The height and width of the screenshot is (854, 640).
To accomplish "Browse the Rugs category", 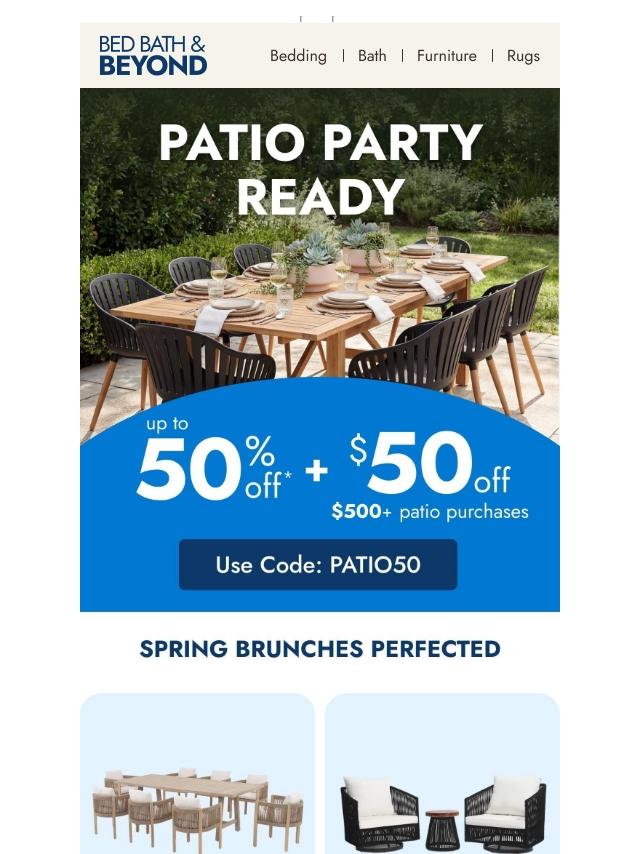I will tap(523, 56).
